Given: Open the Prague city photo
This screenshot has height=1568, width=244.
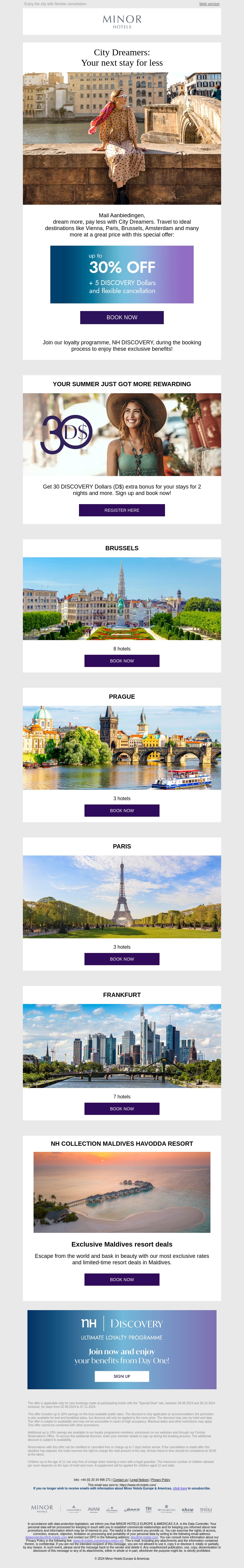Looking at the screenshot, I should [x=121, y=747].
